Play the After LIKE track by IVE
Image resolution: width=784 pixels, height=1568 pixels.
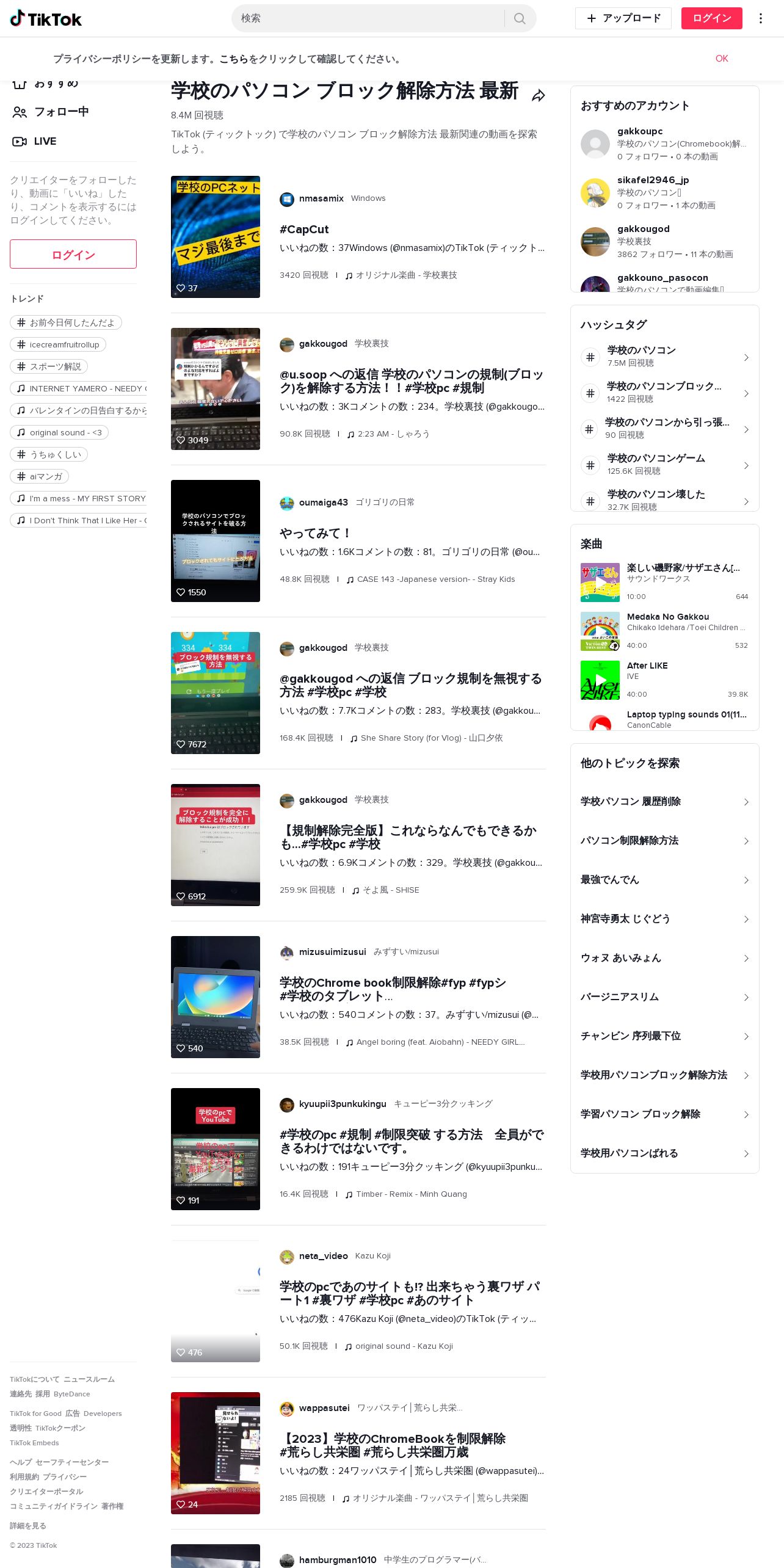(600, 680)
